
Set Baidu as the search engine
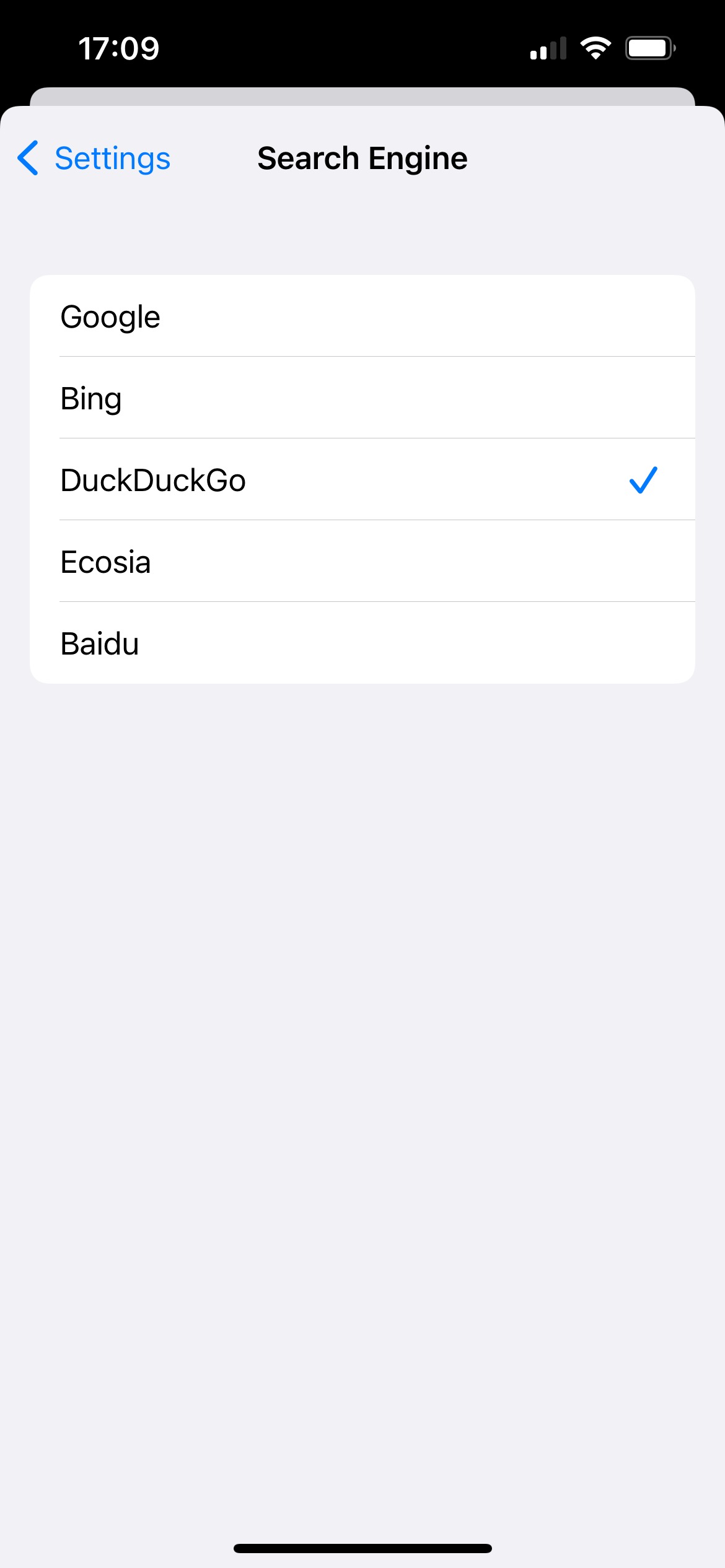(x=362, y=643)
